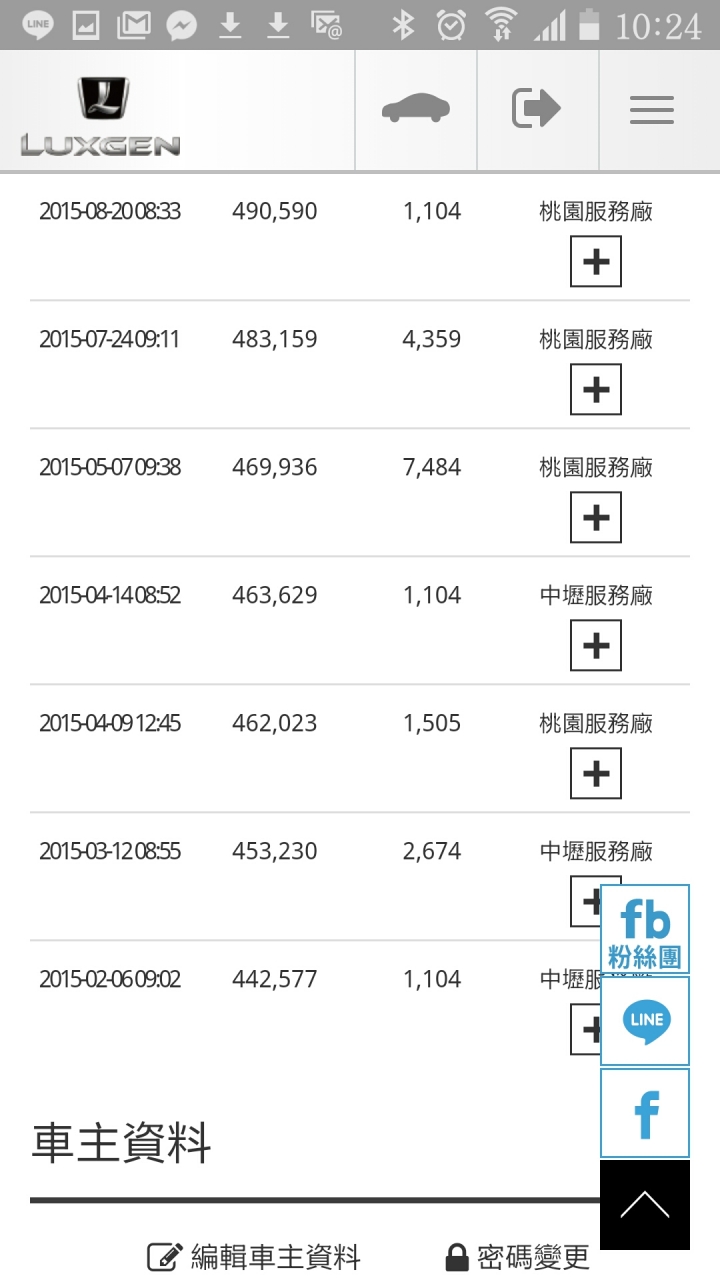Open the fb 粉絲團 fan page button
Viewport: 720px width, 1280px height.
coord(645,929)
